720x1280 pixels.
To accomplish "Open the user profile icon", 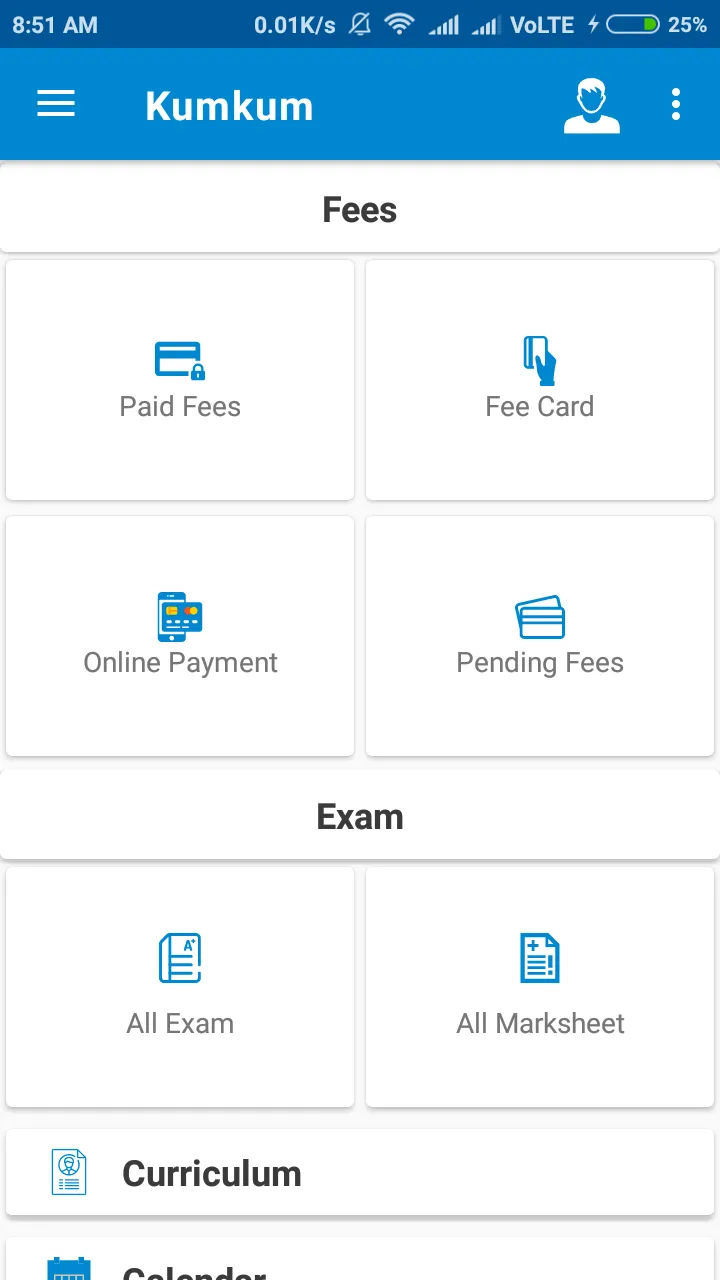I will (591, 106).
